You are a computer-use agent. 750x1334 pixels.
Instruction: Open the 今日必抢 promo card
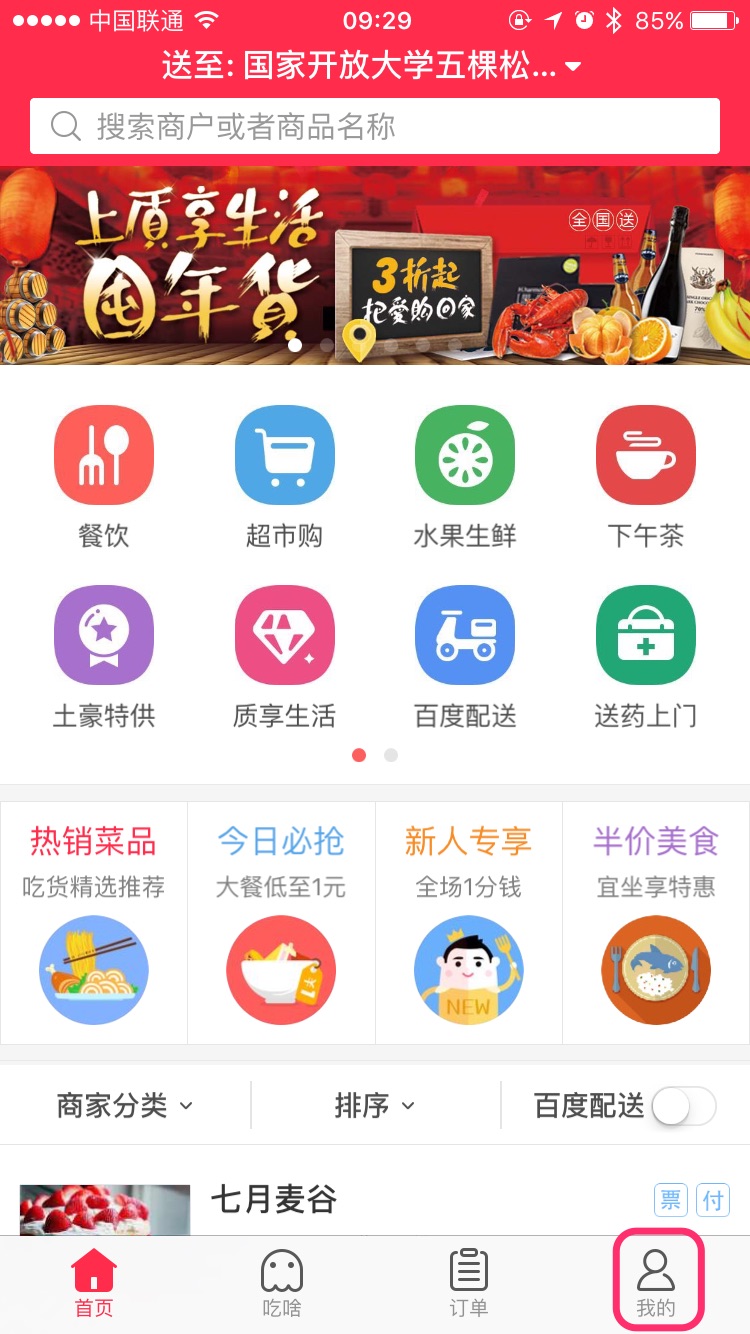tap(281, 922)
